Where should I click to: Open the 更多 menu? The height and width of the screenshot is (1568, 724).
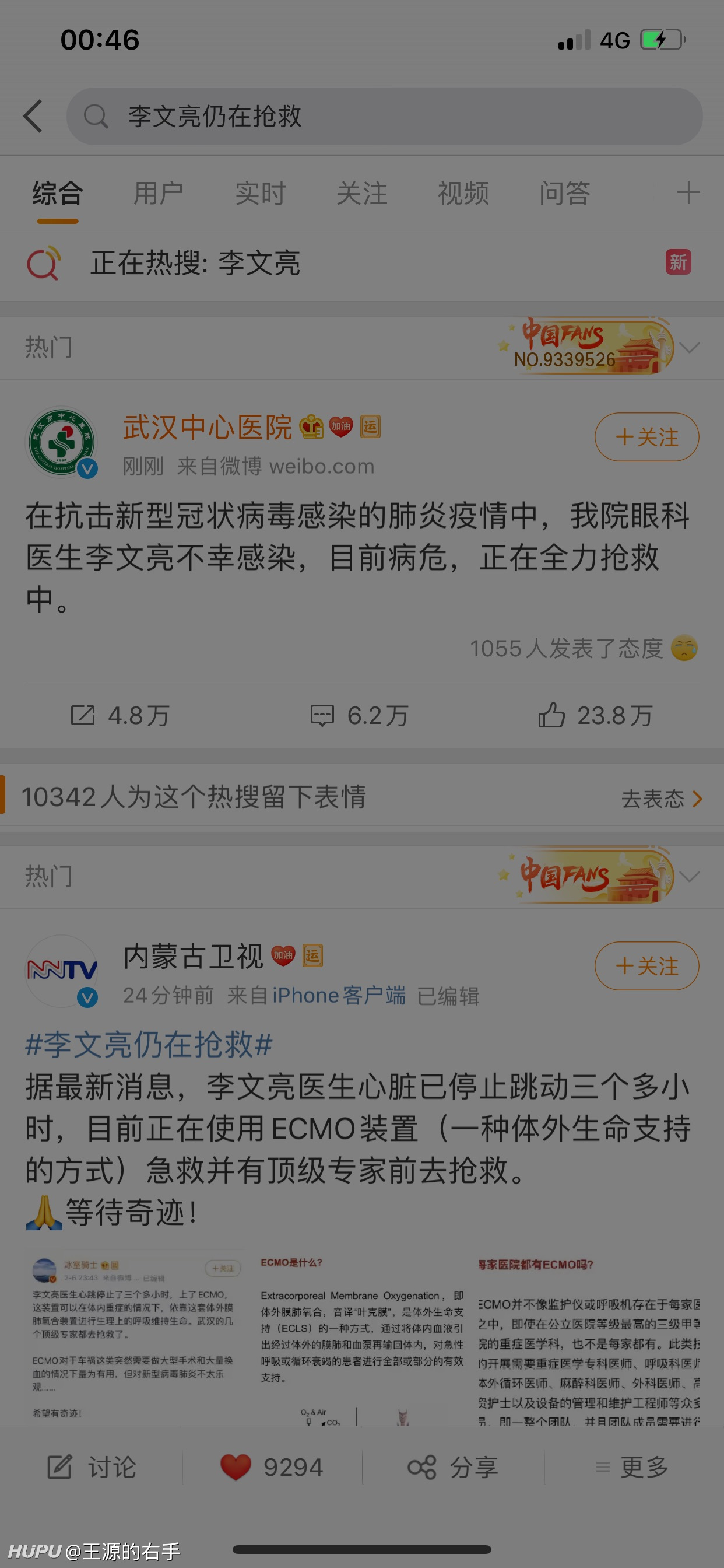[631, 1468]
